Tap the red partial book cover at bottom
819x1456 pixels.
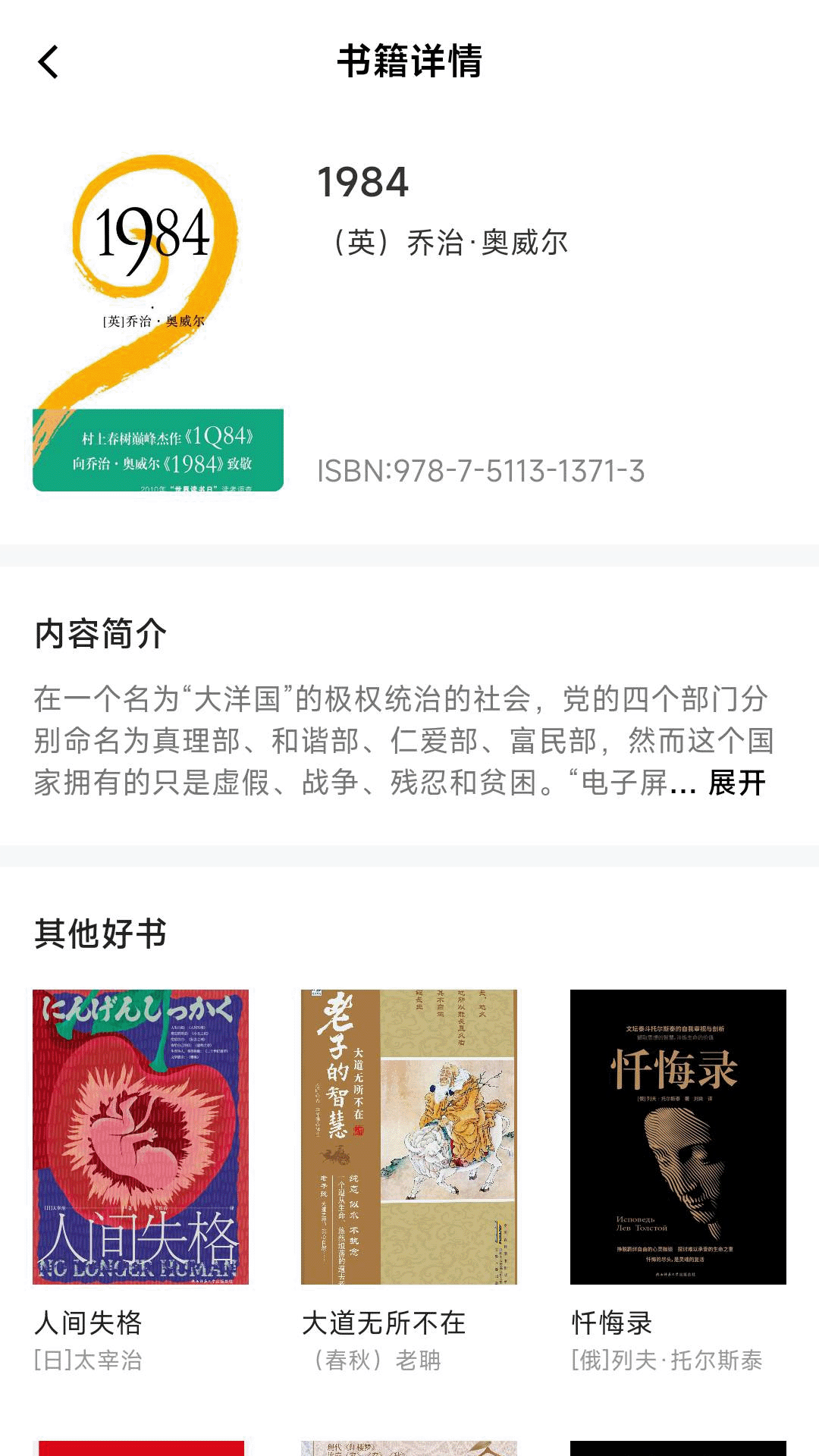click(x=144, y=1445)
